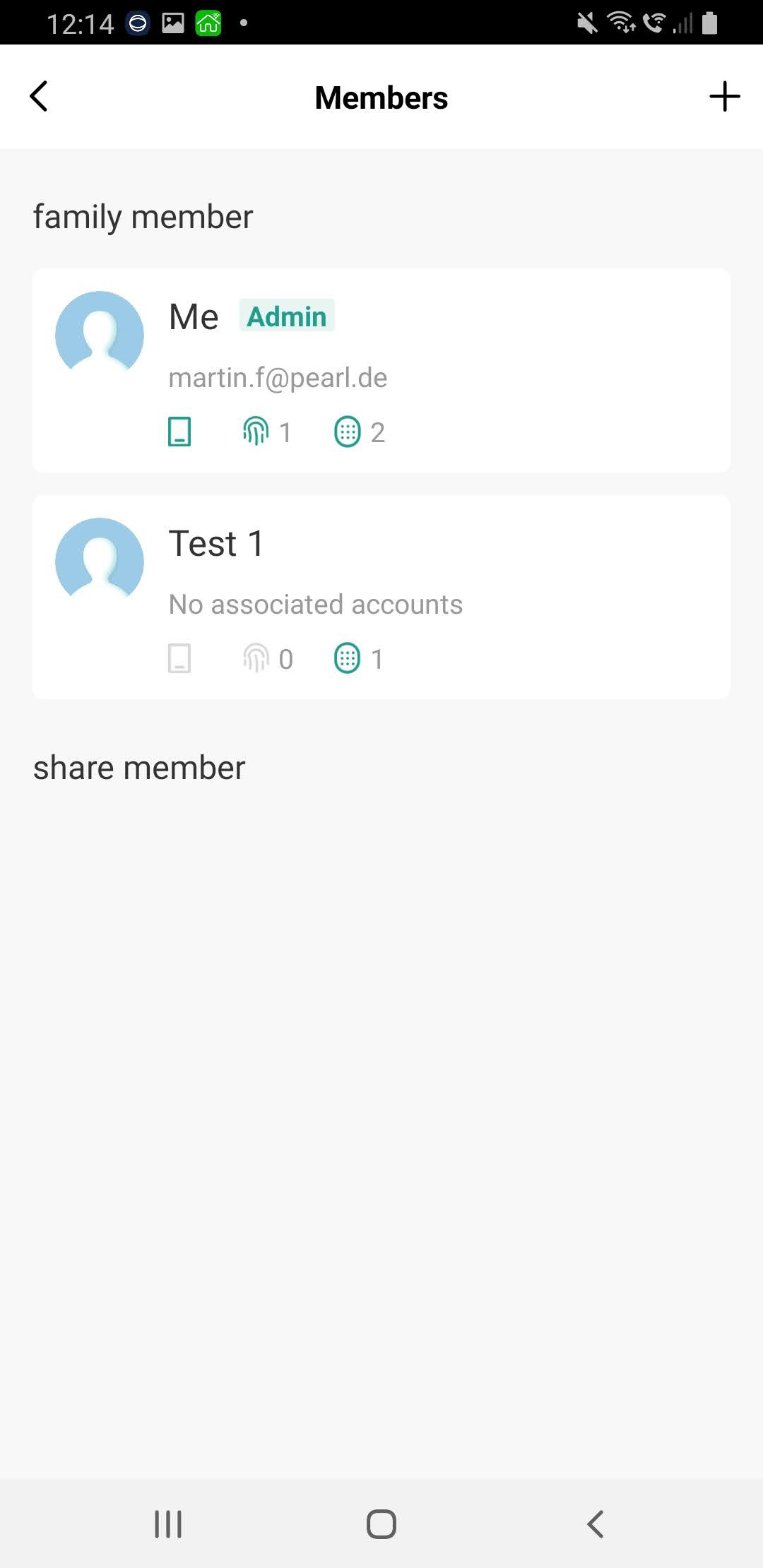Screen dimensions: 763x1568
Task: Tap the system home button
Action: [x=381, y=1524]
